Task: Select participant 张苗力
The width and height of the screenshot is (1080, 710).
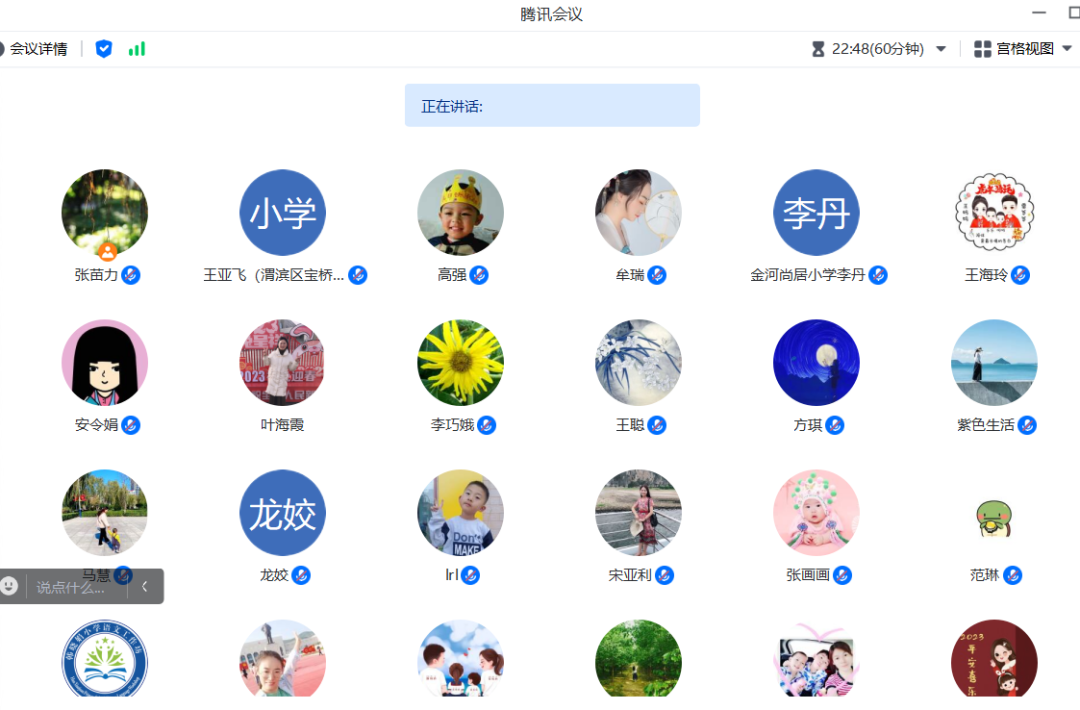Action: (x=105, y=213)
